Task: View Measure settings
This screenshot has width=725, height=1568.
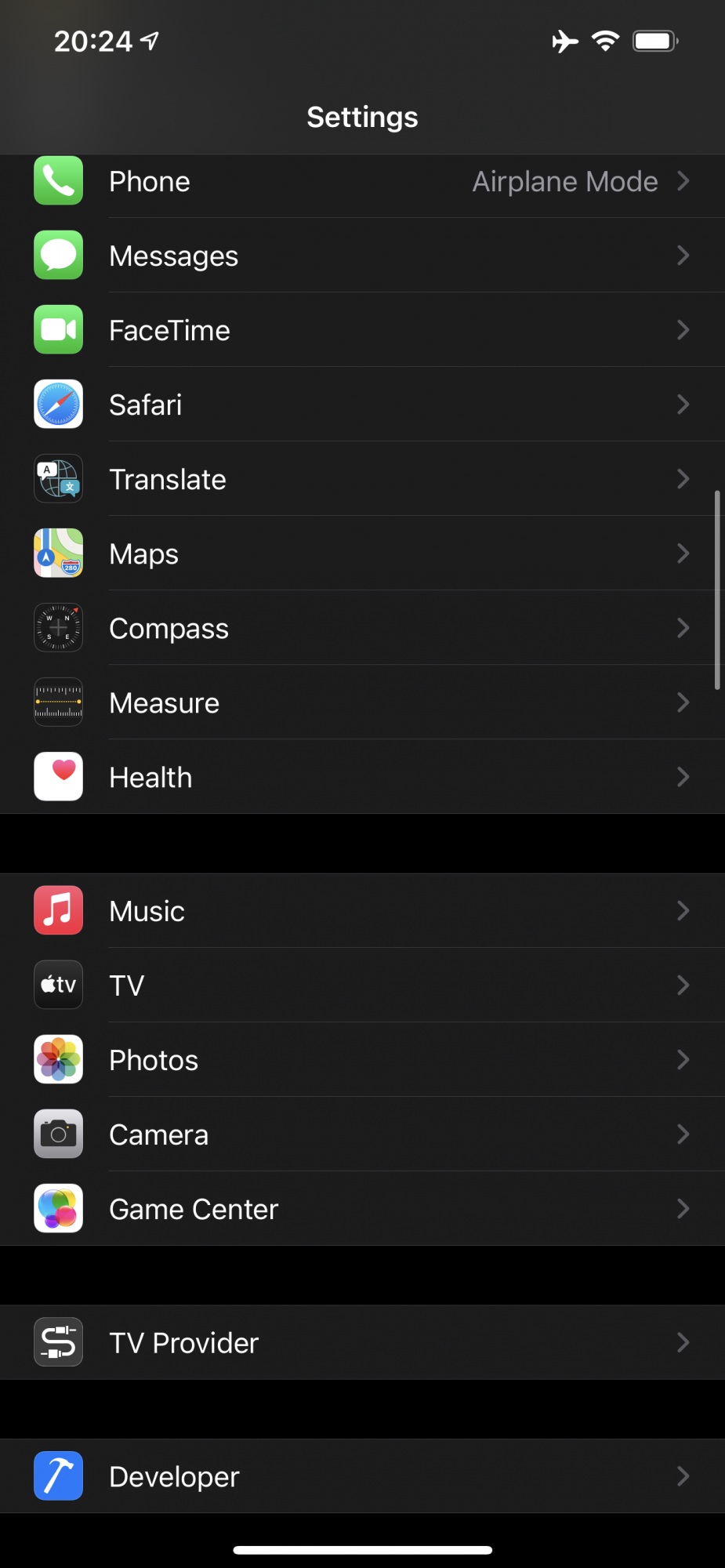Action: [x=362, y=702]
